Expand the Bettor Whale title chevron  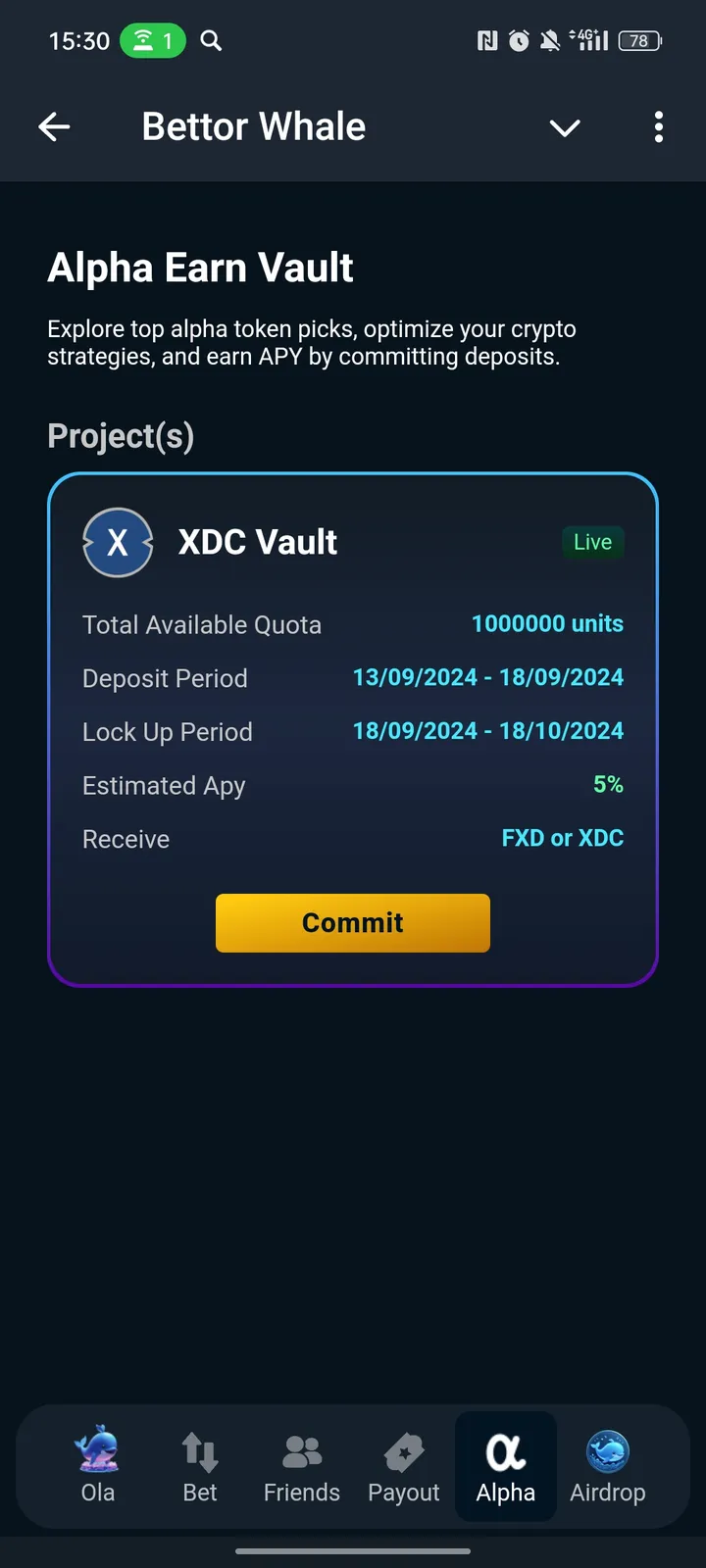[565, 127]
